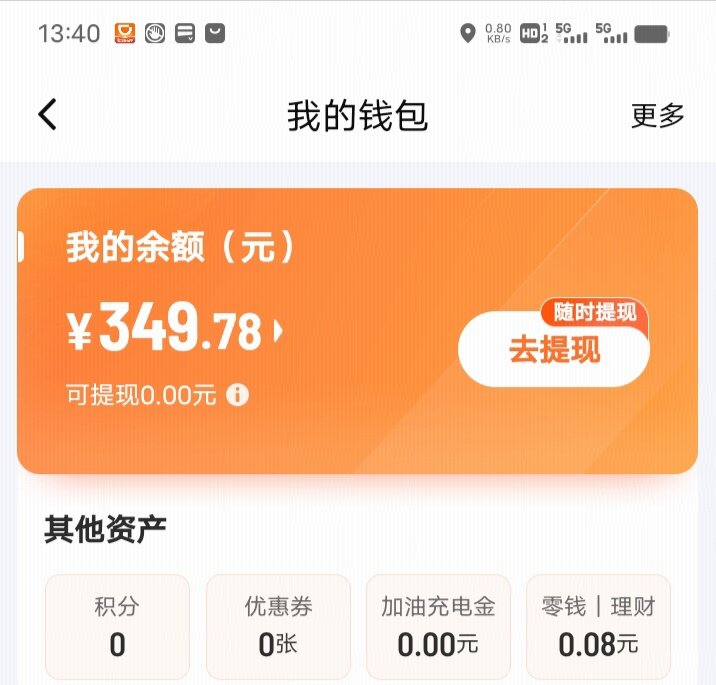Open the 加油充电金 card

click(438, 627)
